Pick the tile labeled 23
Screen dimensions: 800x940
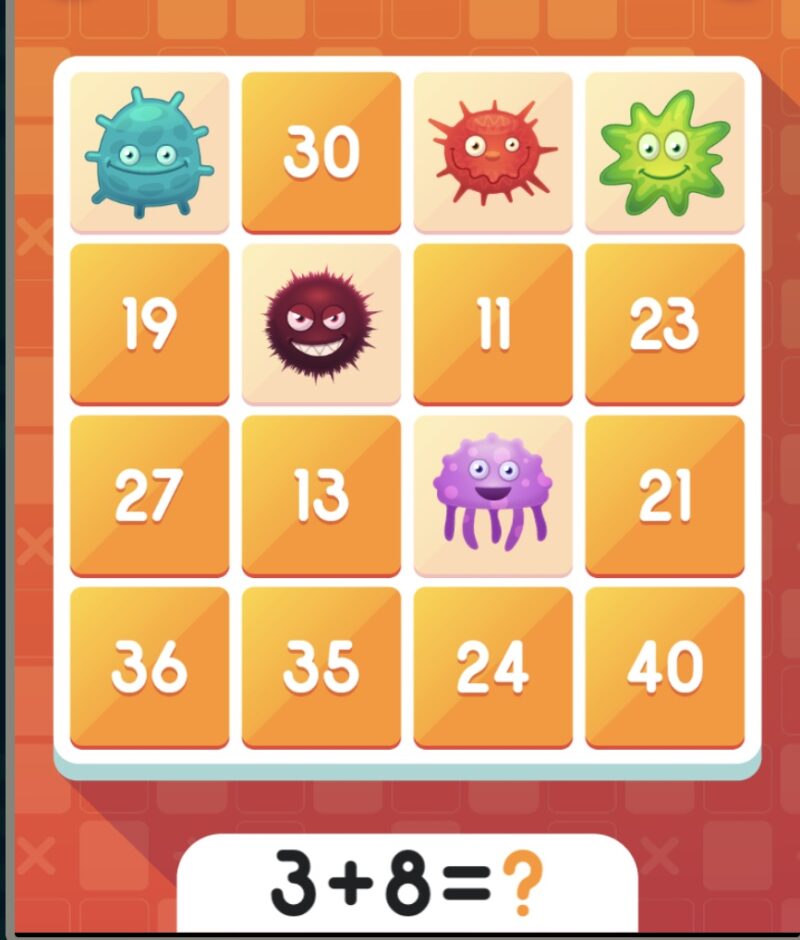pos(665,324)
